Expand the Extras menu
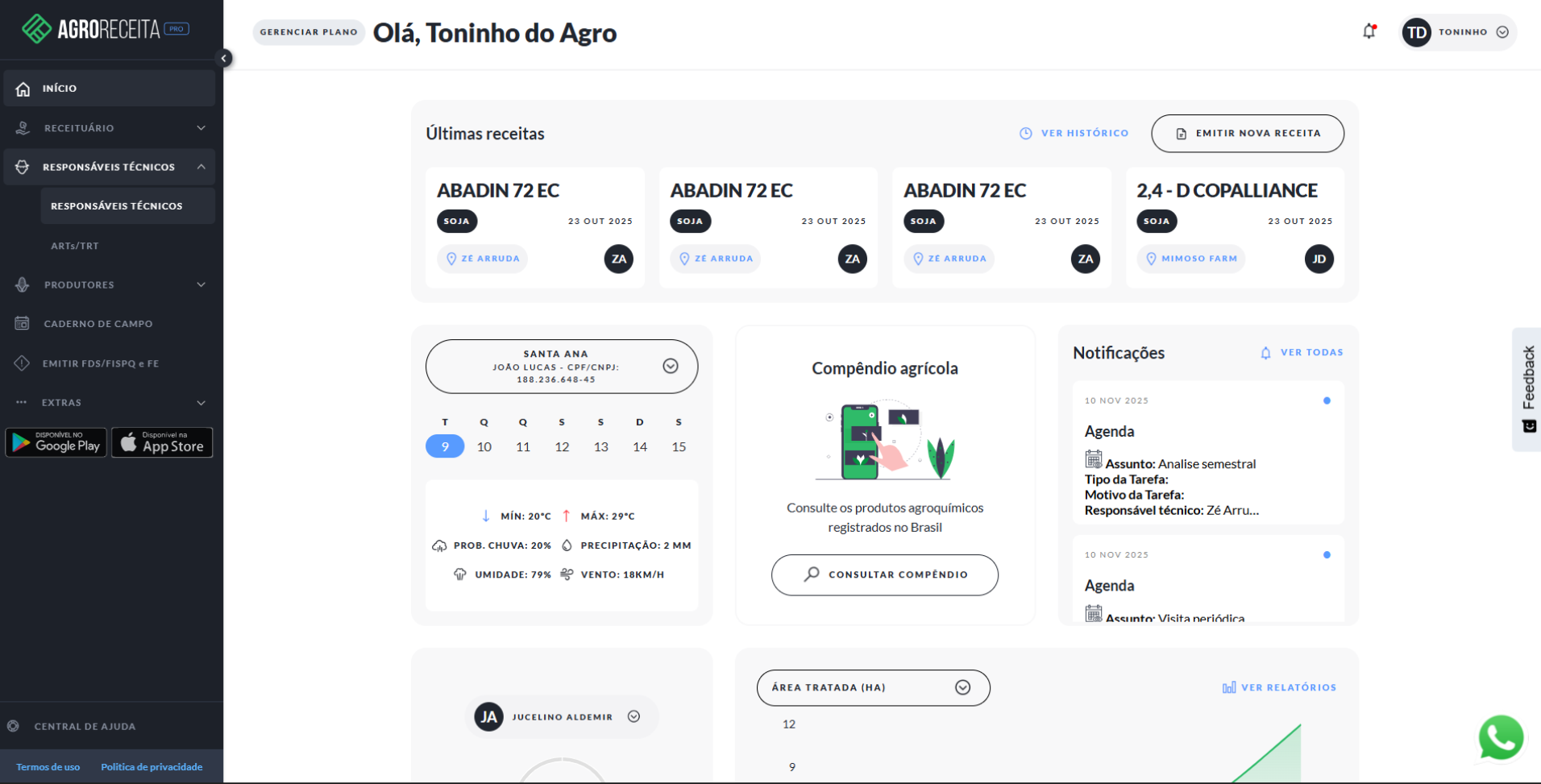The image size is (1541, 784). pyautogui.click(x=110, y=403)
